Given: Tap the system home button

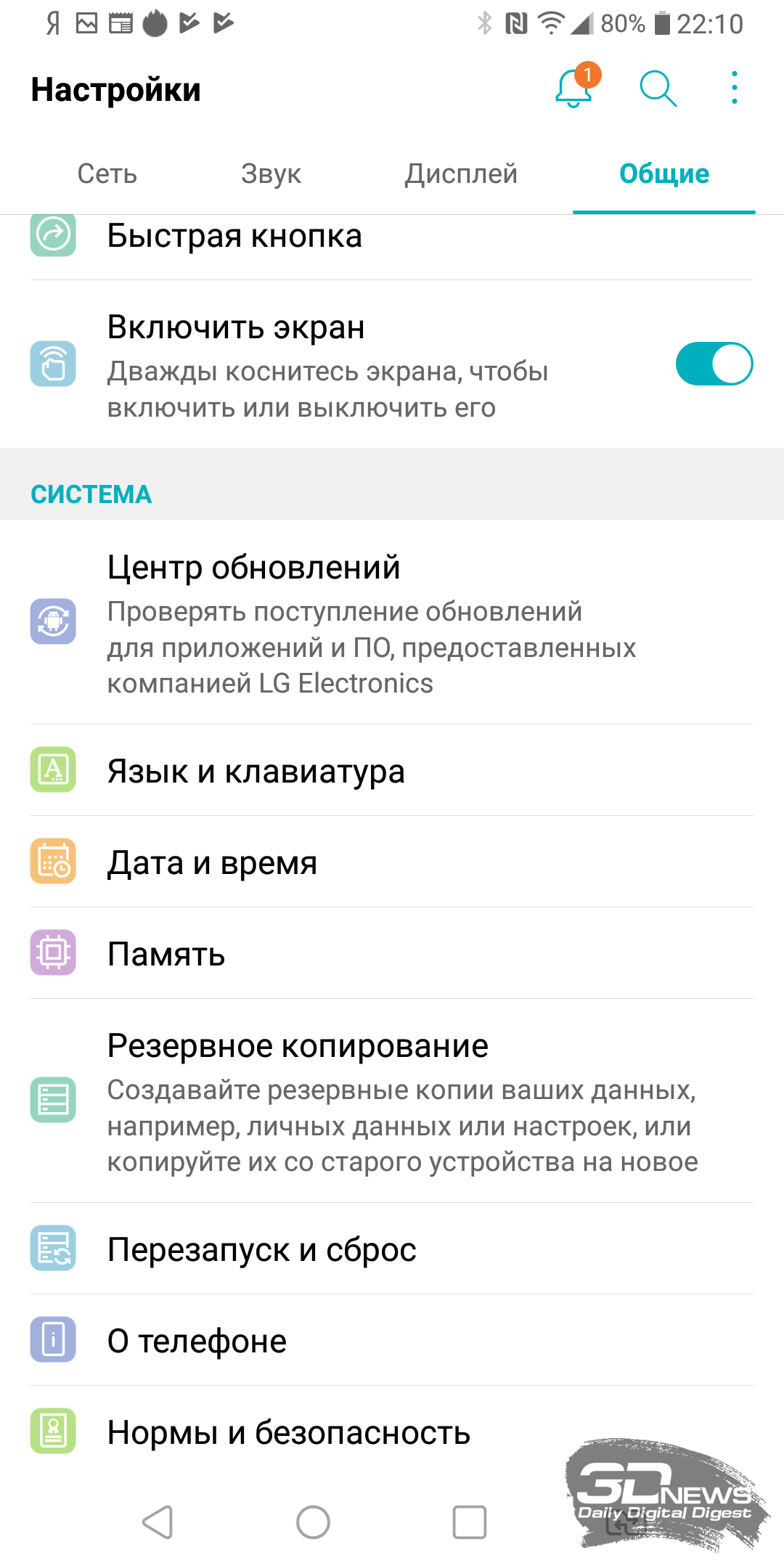Looking at the screenshot, I should click(x=314, y=1522).
